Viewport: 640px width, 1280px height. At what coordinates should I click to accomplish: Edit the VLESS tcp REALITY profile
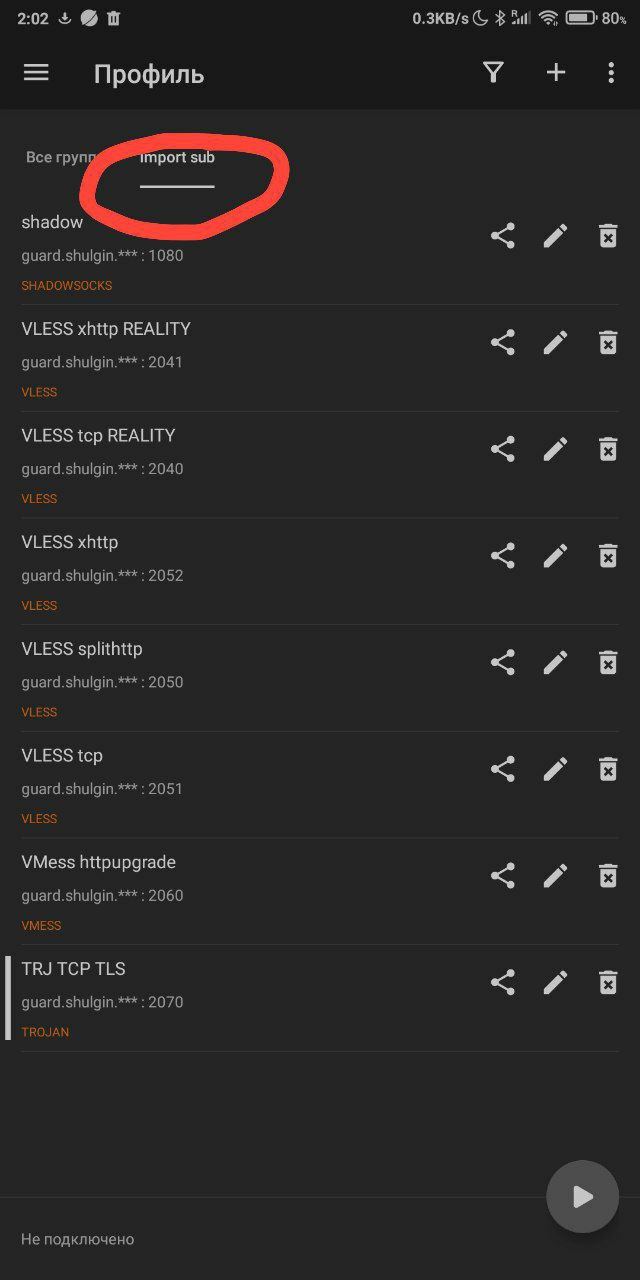pyautogui.click(x=555, y=449)
